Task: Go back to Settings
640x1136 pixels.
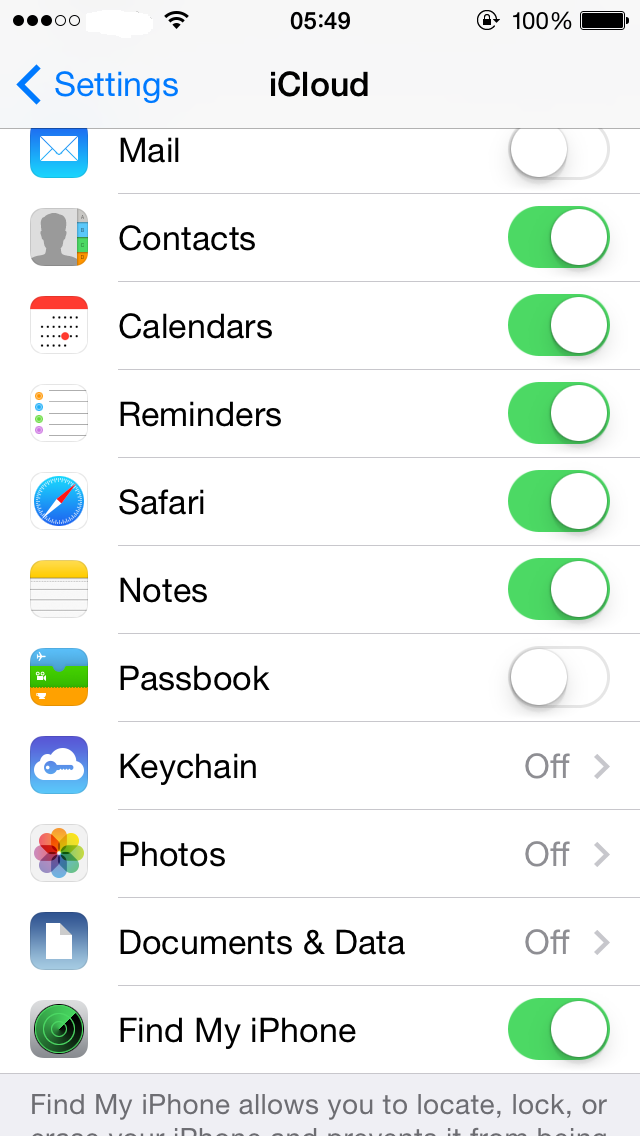Action: [97, 85]
